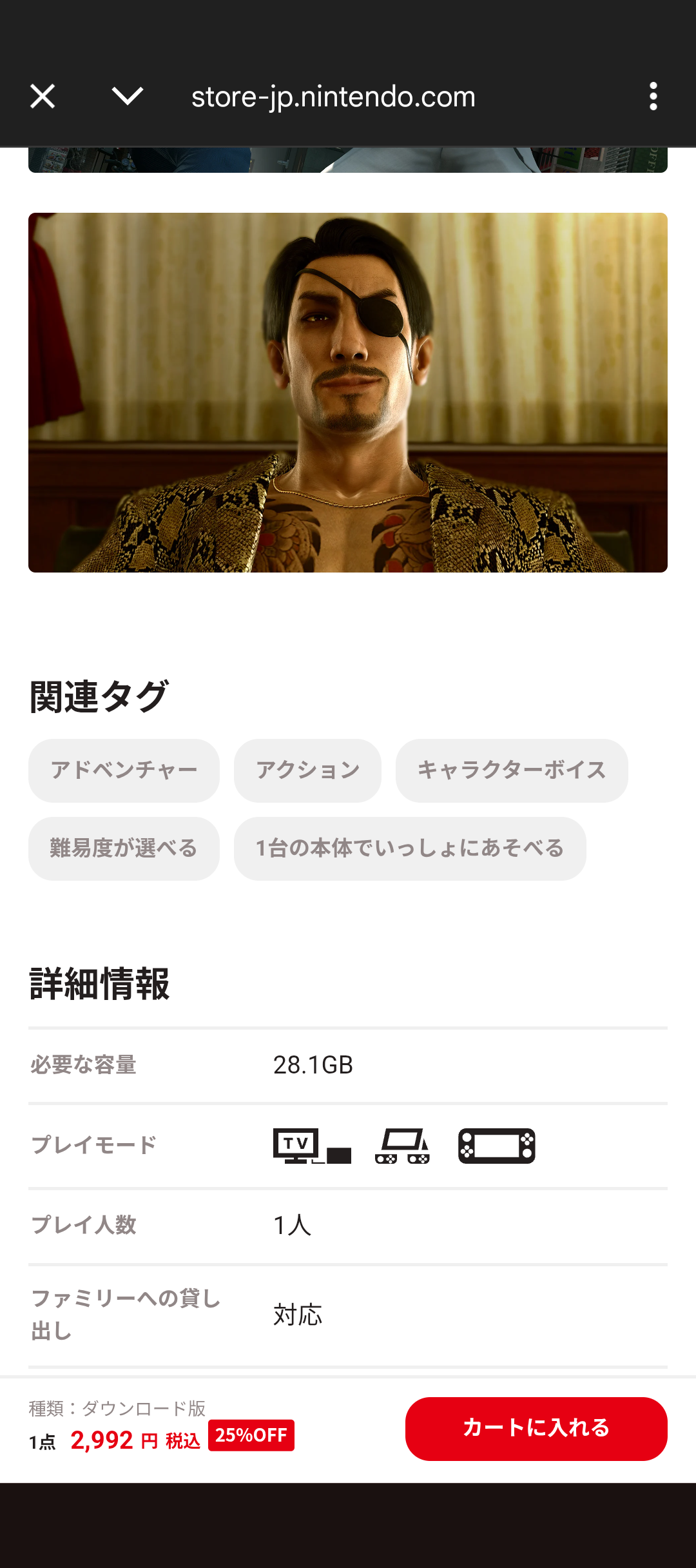This screenshot has height=1568, width=696.
Task: Select the アクション tag
Action: (x=307, y=770)
